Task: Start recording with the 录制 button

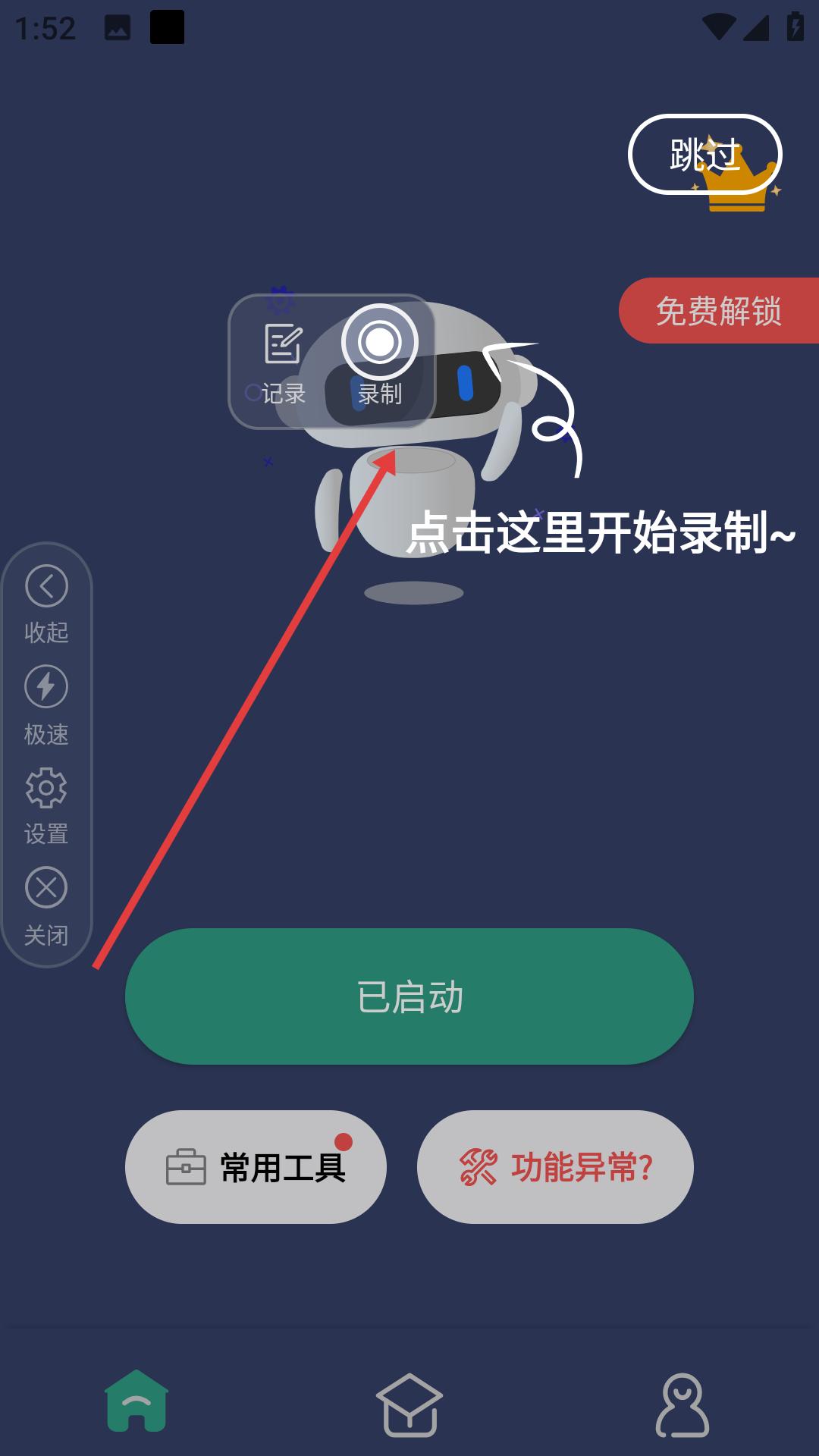Action: tap(380, 356)
